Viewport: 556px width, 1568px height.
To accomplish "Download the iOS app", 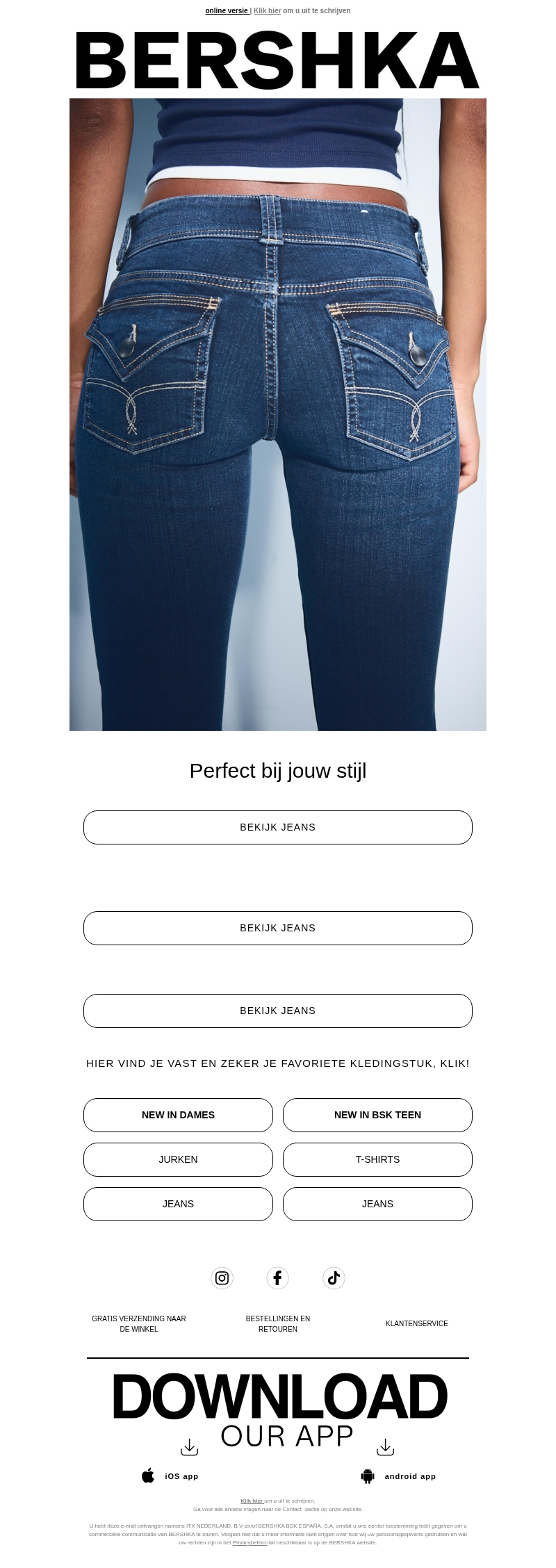I will pyautogui.click(x=170, y=1476).
